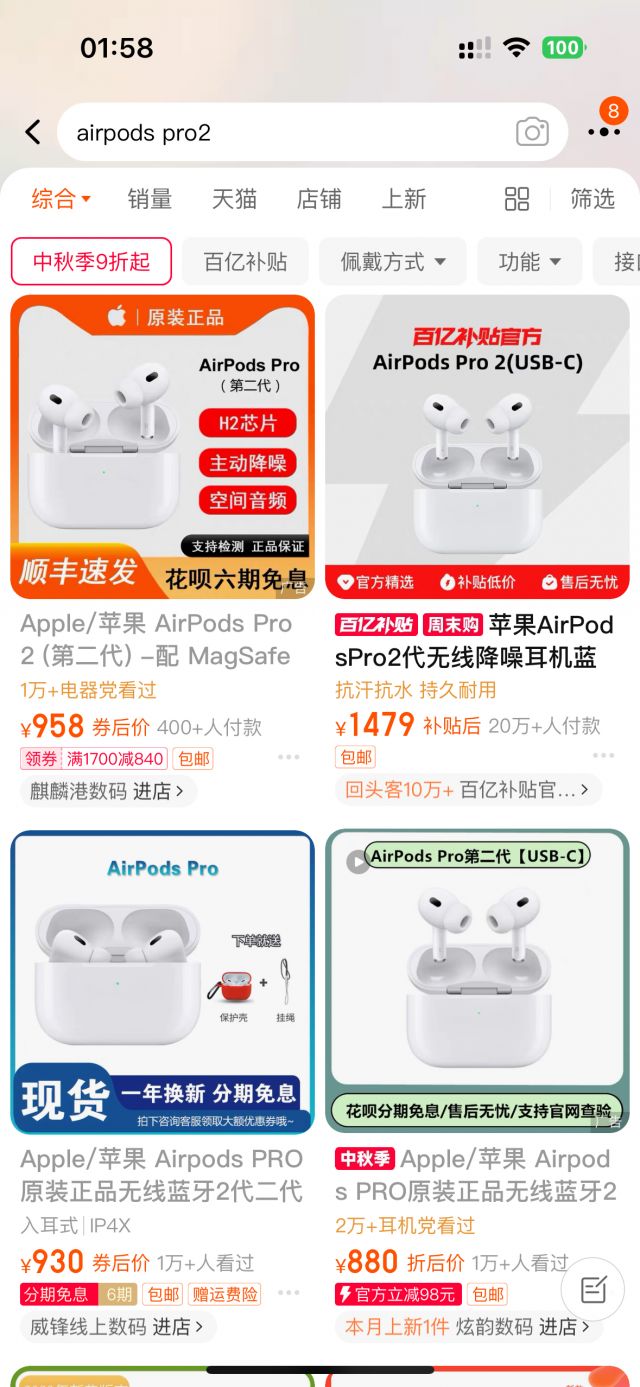Switch to the 天猫 tab
This screenshot has height=1387, width=640.
[235, 199]
